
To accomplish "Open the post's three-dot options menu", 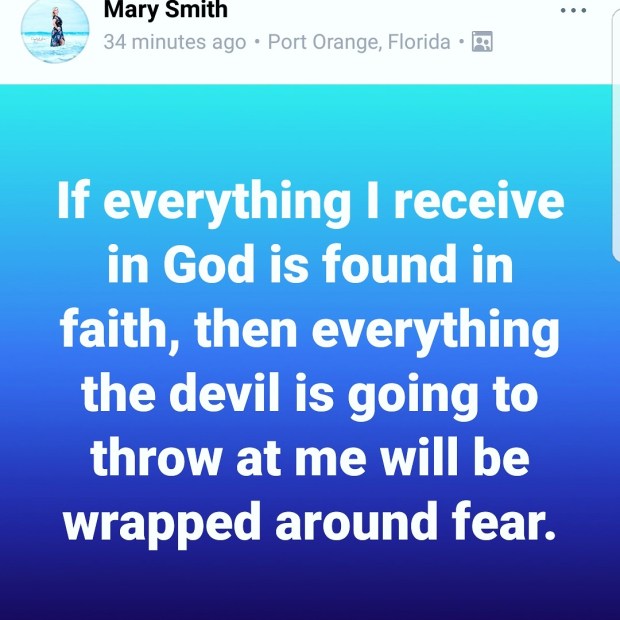I will point(574,11).
